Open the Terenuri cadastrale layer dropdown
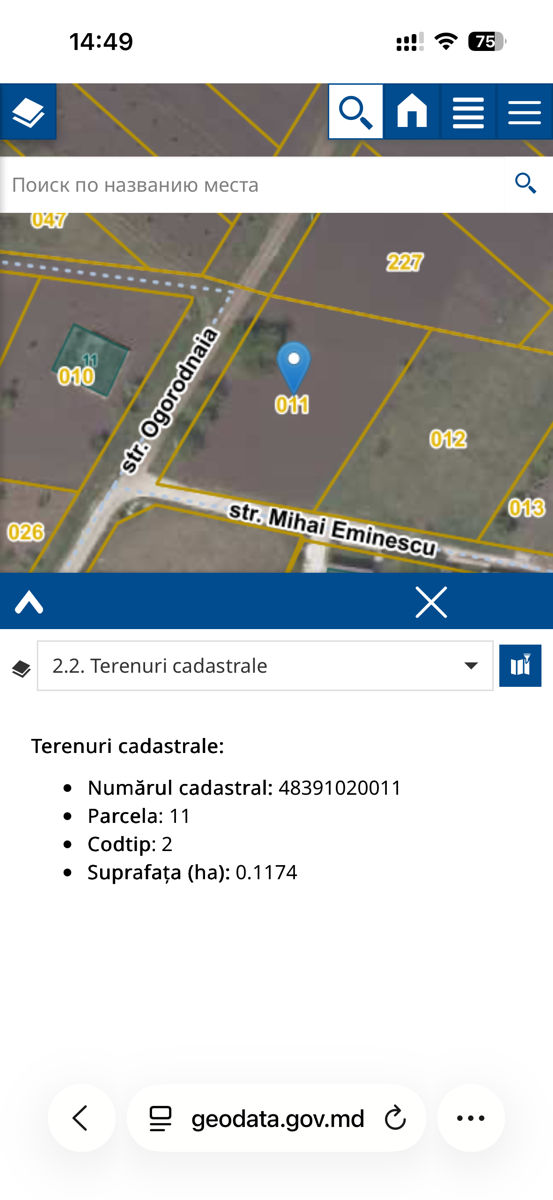Screen dimensions: 553x1200 tap(265, 666)
